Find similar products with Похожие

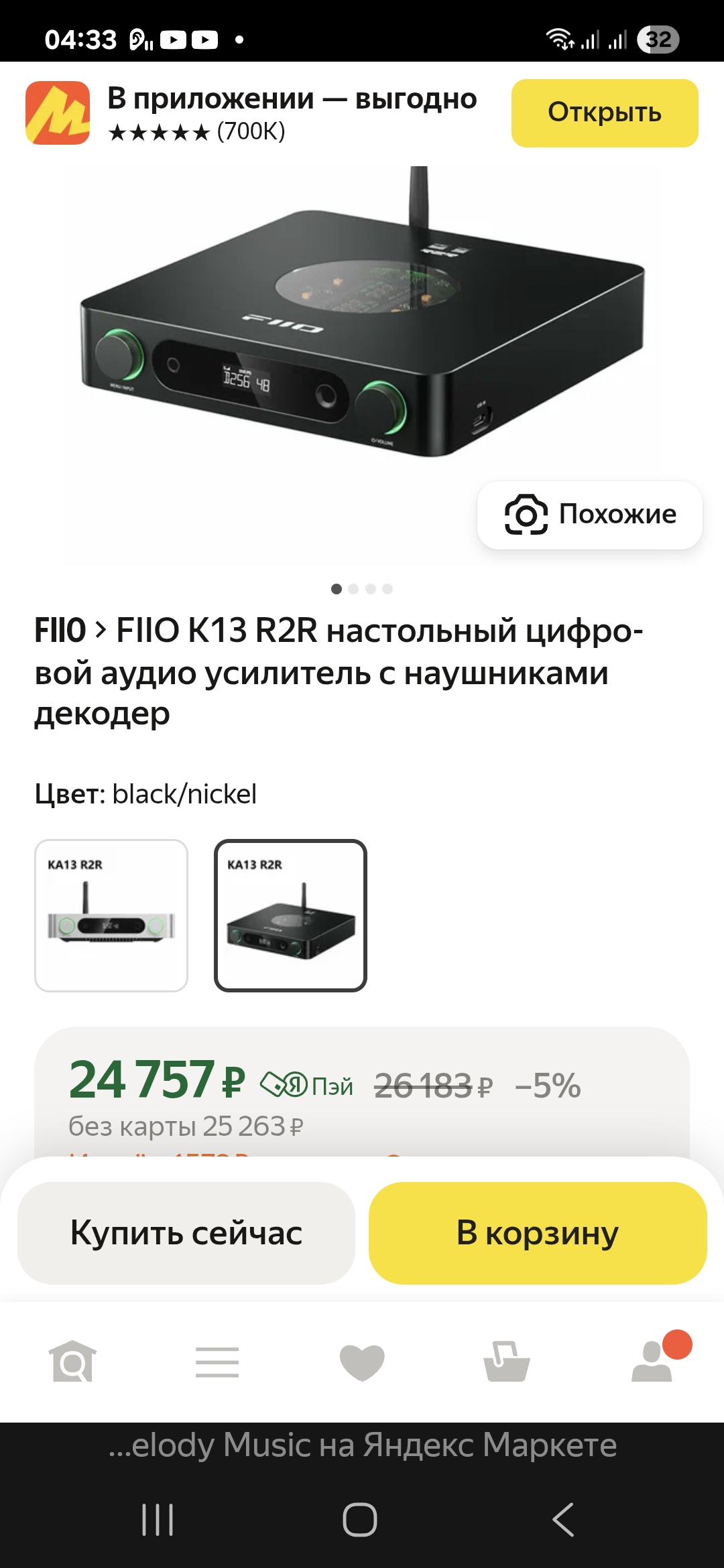tap(590, 515)
